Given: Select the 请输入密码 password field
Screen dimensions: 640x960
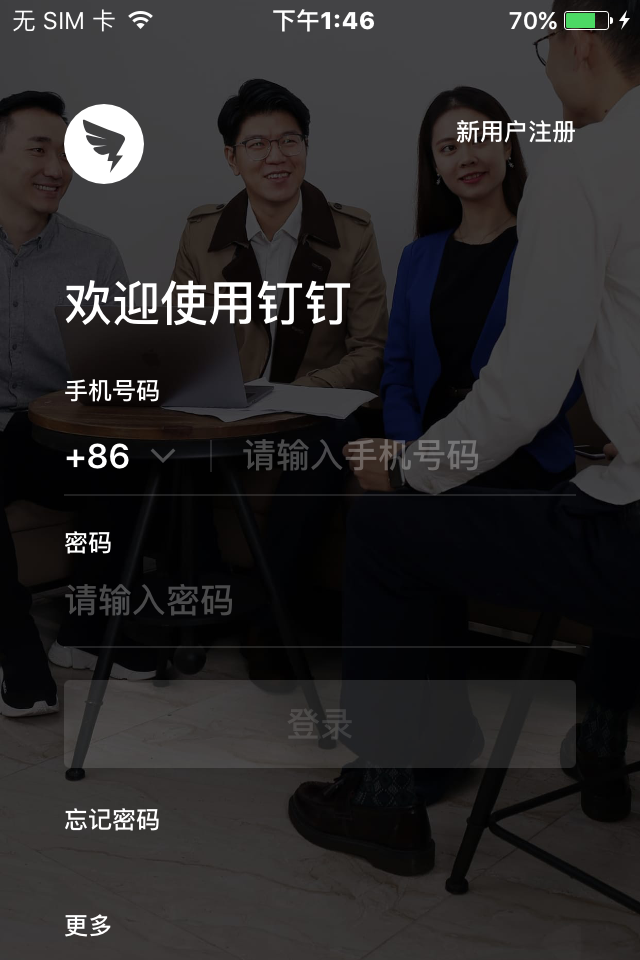Looking at the screenshot, I should (320, 602).
